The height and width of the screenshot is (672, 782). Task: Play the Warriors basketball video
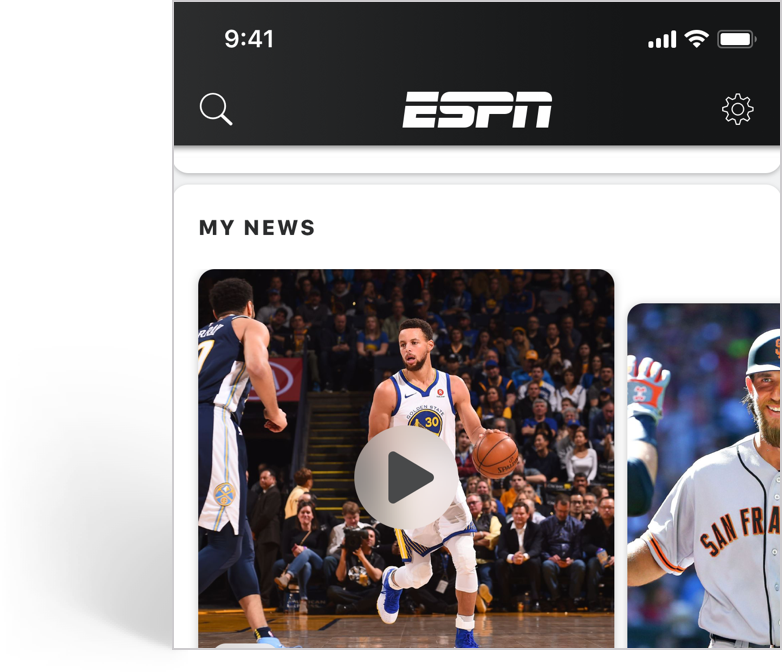(406, 478)
